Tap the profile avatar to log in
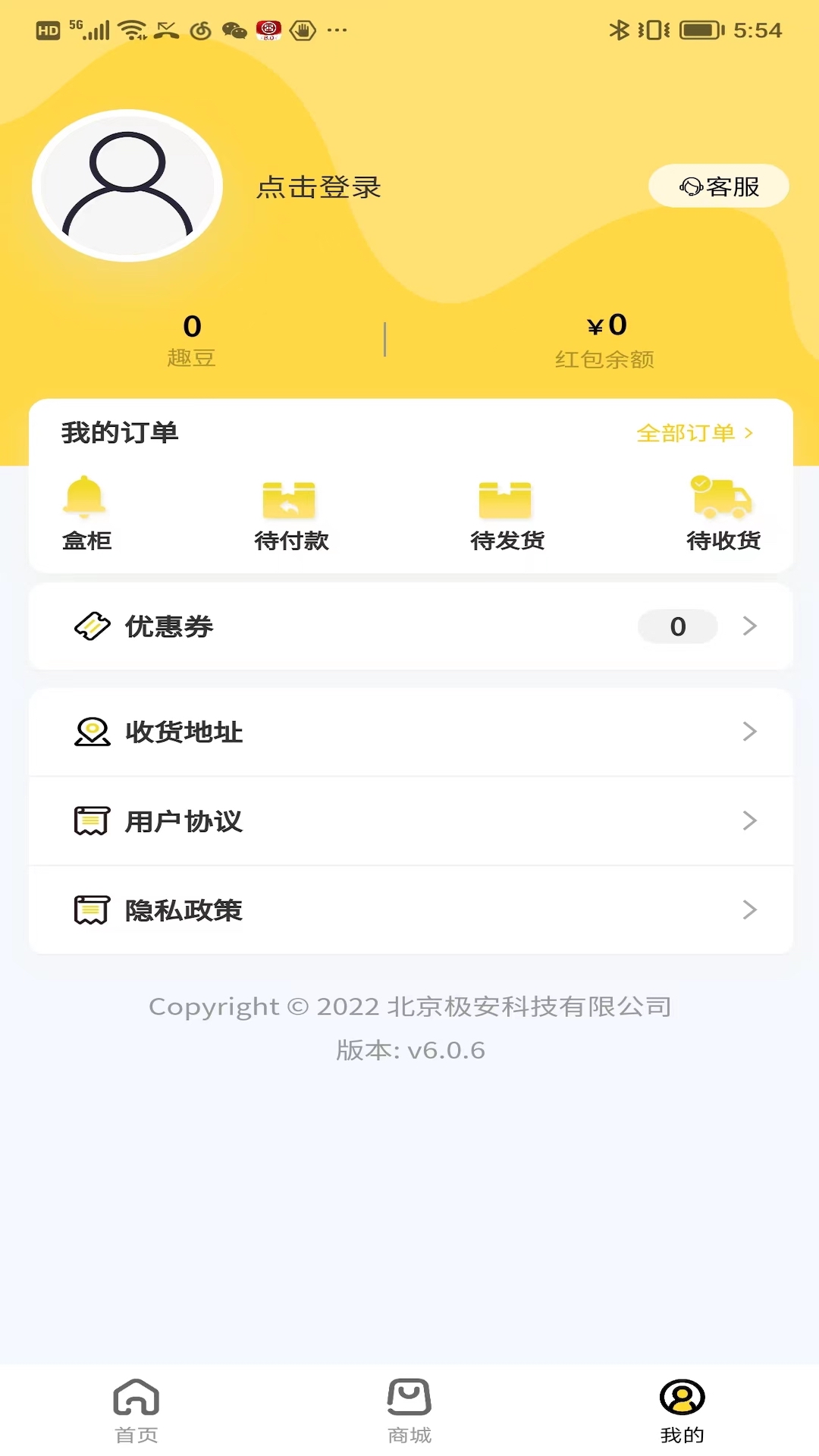This screenshot has height=1456, width=819. [127, 186]
